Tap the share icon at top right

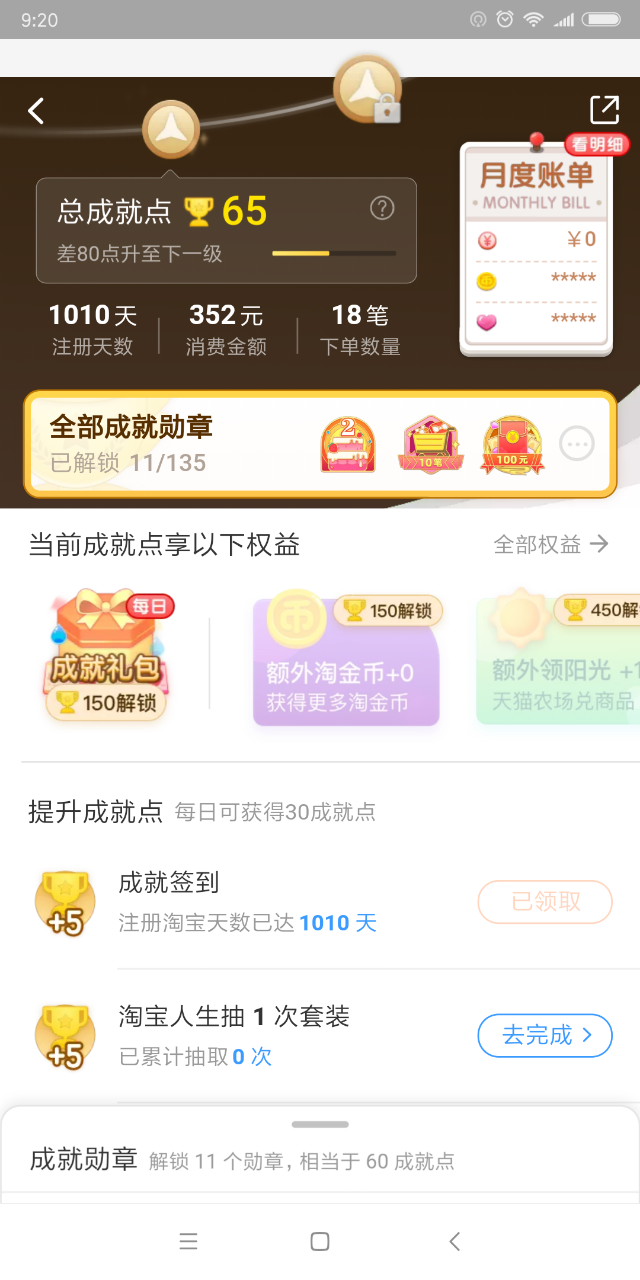click(604, 110)
